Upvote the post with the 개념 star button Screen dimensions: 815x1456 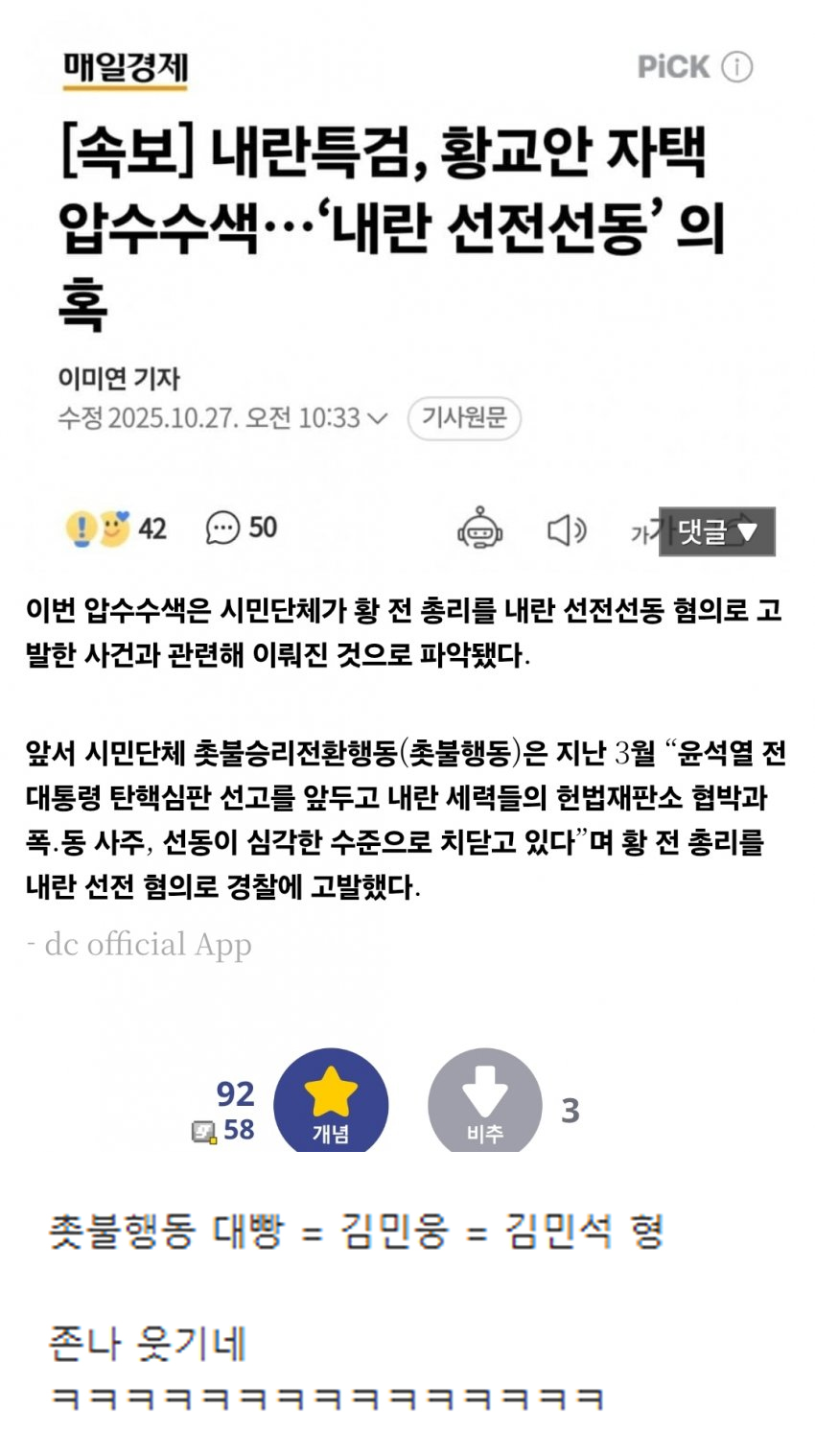pos(331,1103)
